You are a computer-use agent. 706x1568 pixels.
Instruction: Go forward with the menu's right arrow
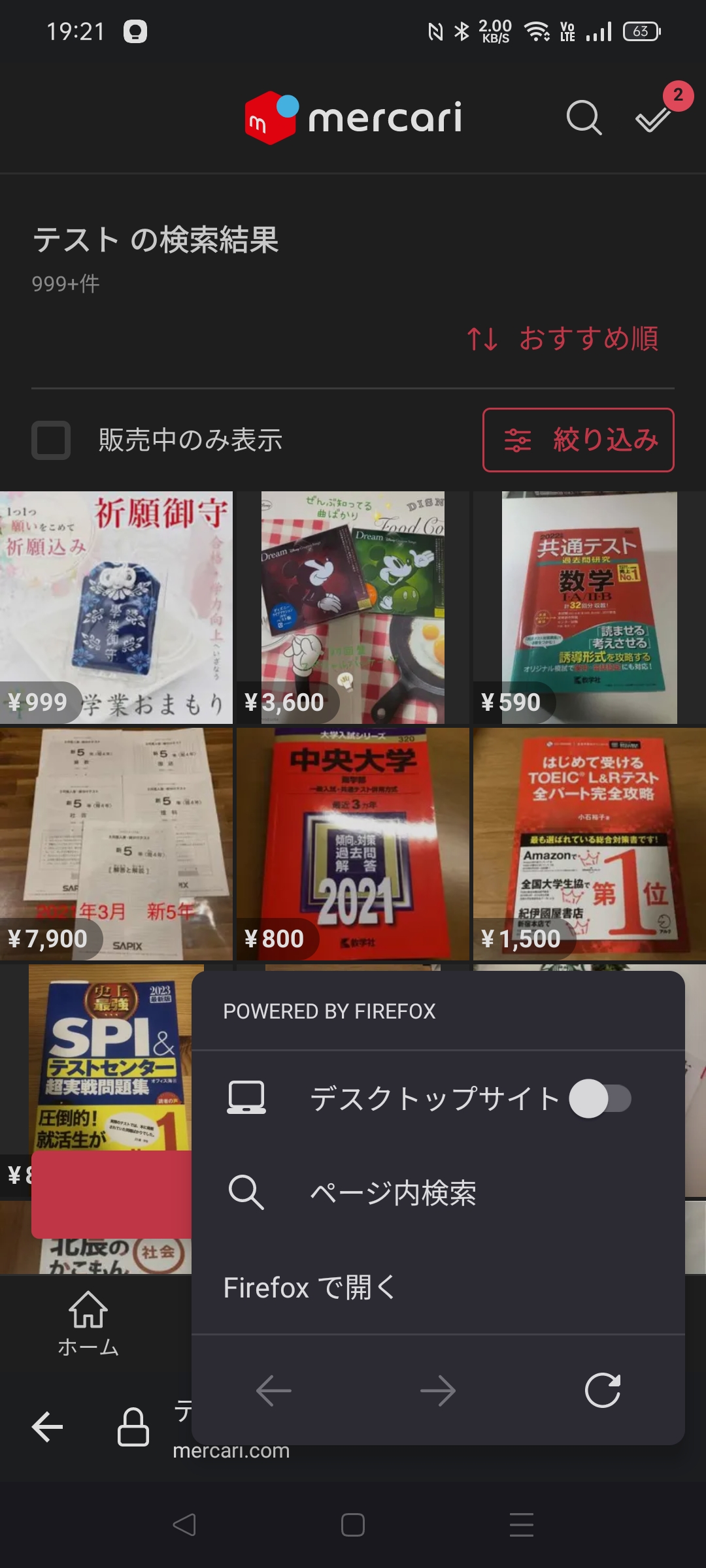[438, 1390]
